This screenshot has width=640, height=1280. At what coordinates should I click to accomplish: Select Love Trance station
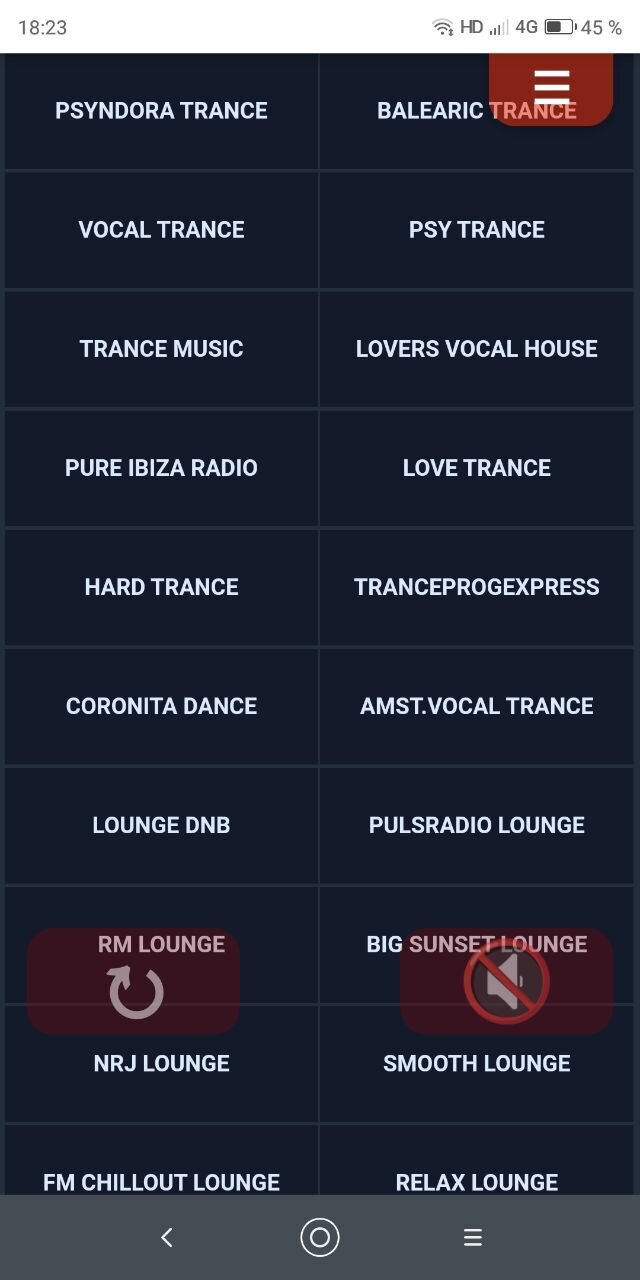click(476, 468)
